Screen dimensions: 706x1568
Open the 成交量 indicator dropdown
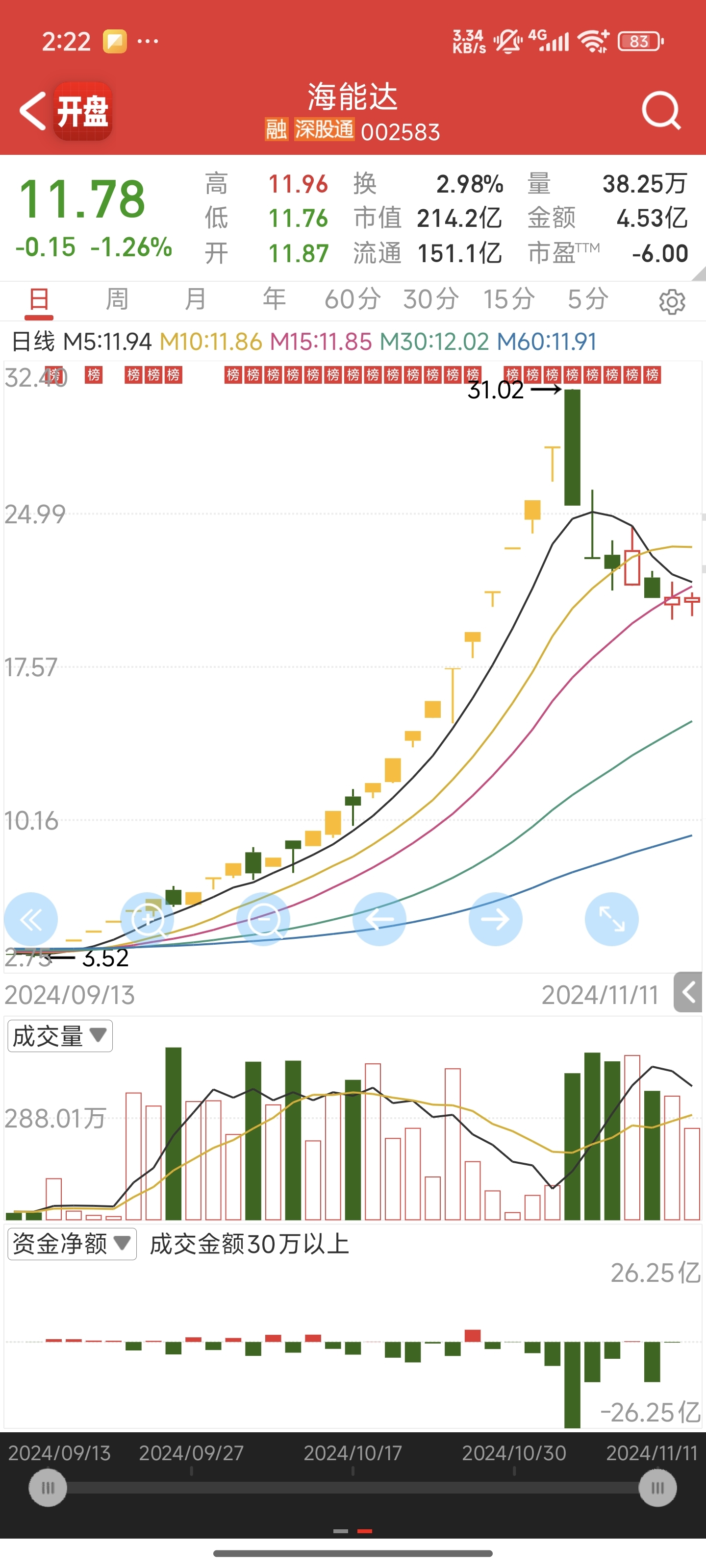pos(60,1036)
